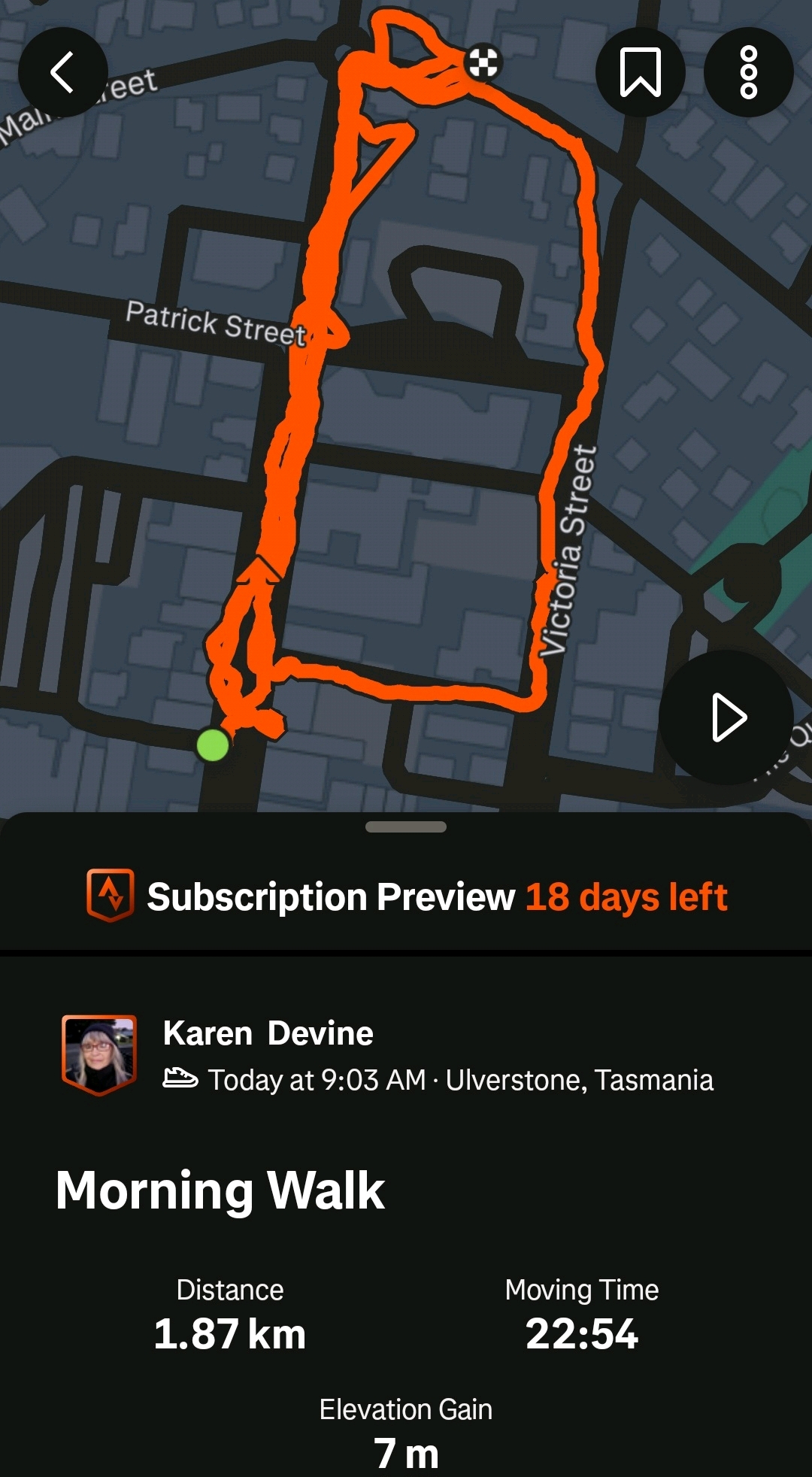This screenshot has width=812, height=1477.
Task: Play the activity route animation
Action: pyautogui.click(x=726, y=717)
